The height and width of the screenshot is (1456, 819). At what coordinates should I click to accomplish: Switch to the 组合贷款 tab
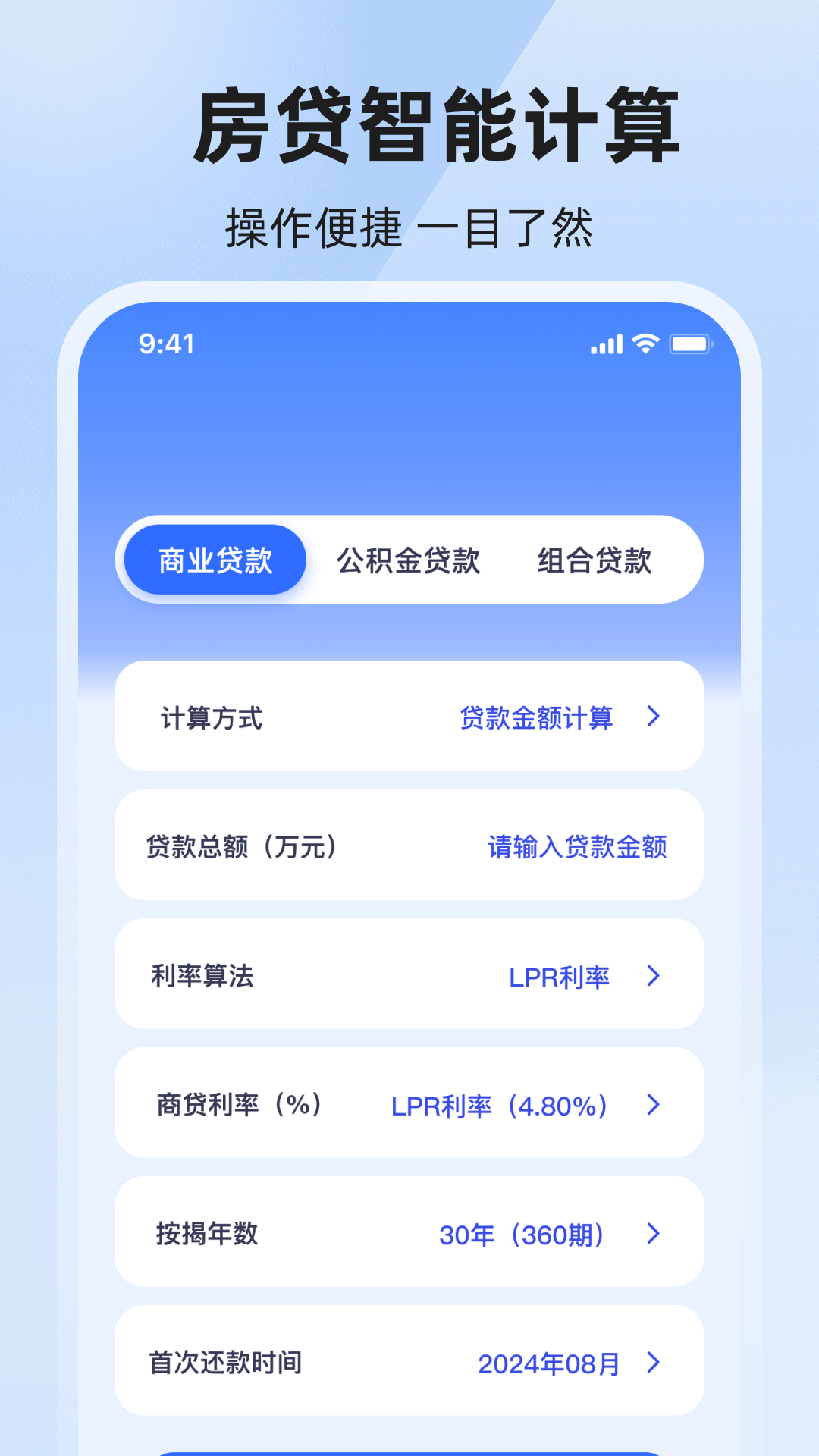tap(598, 559)
